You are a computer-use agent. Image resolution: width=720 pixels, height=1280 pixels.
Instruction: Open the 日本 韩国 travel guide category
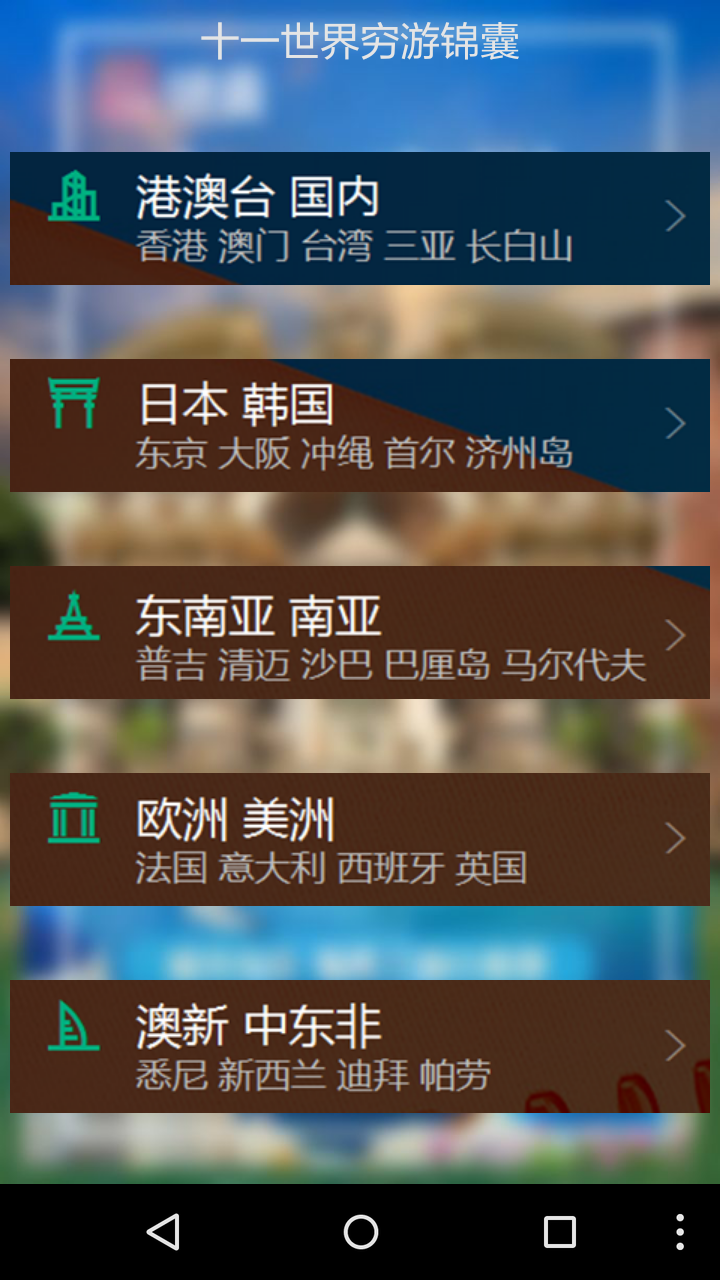coord(360,425)
